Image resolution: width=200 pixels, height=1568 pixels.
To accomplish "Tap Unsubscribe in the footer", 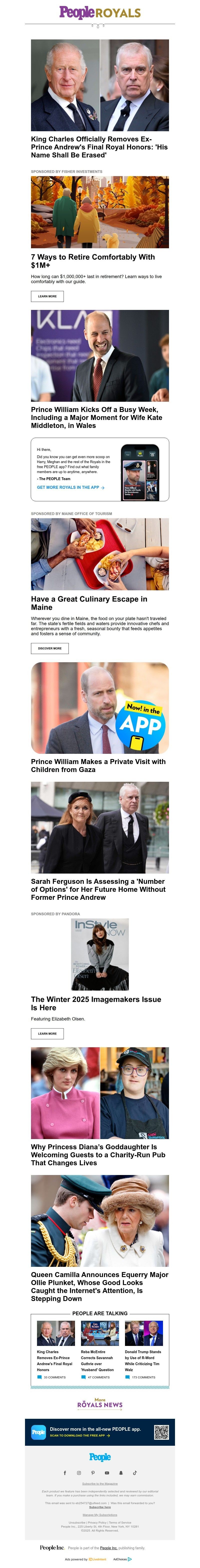I will pyautogui.click(x=77, y=1522).
